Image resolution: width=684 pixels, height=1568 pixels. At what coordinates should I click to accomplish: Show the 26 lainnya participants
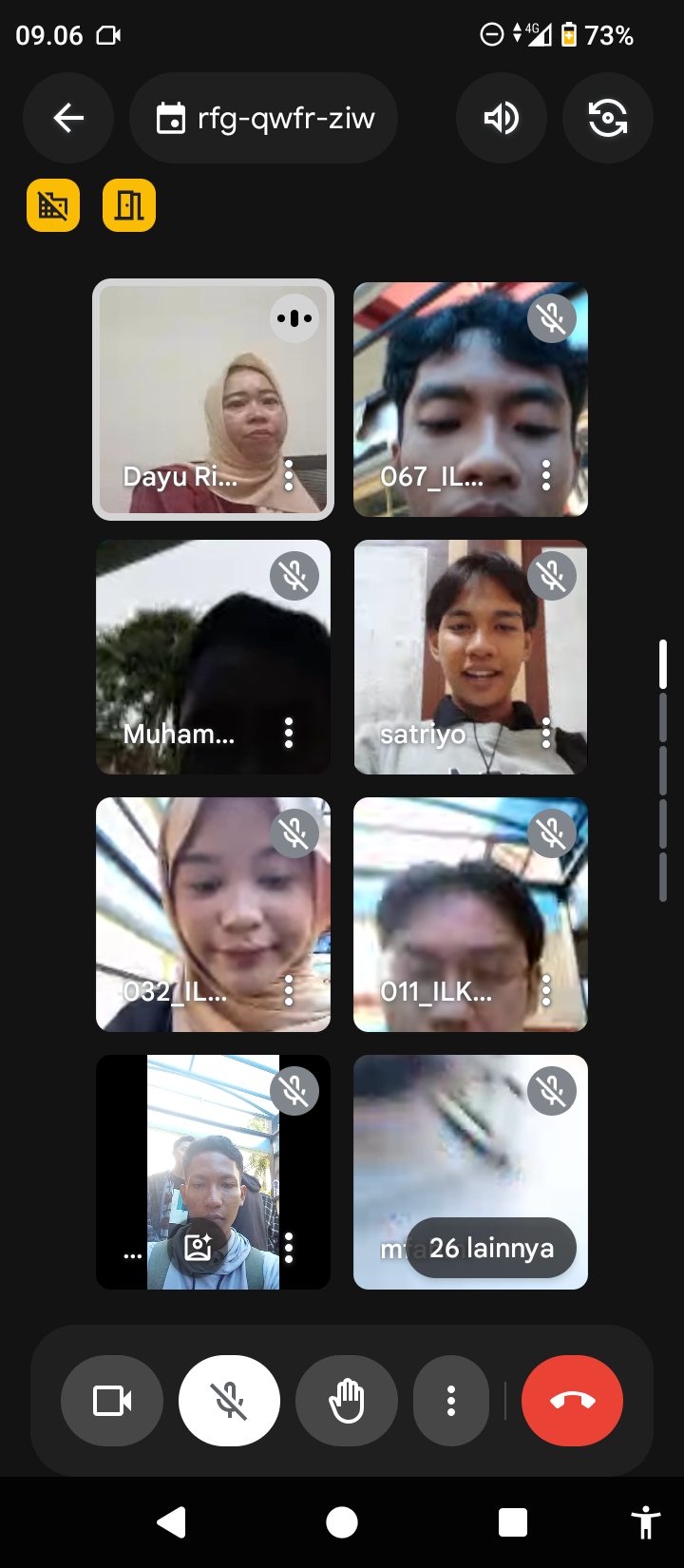point(491,1248)
